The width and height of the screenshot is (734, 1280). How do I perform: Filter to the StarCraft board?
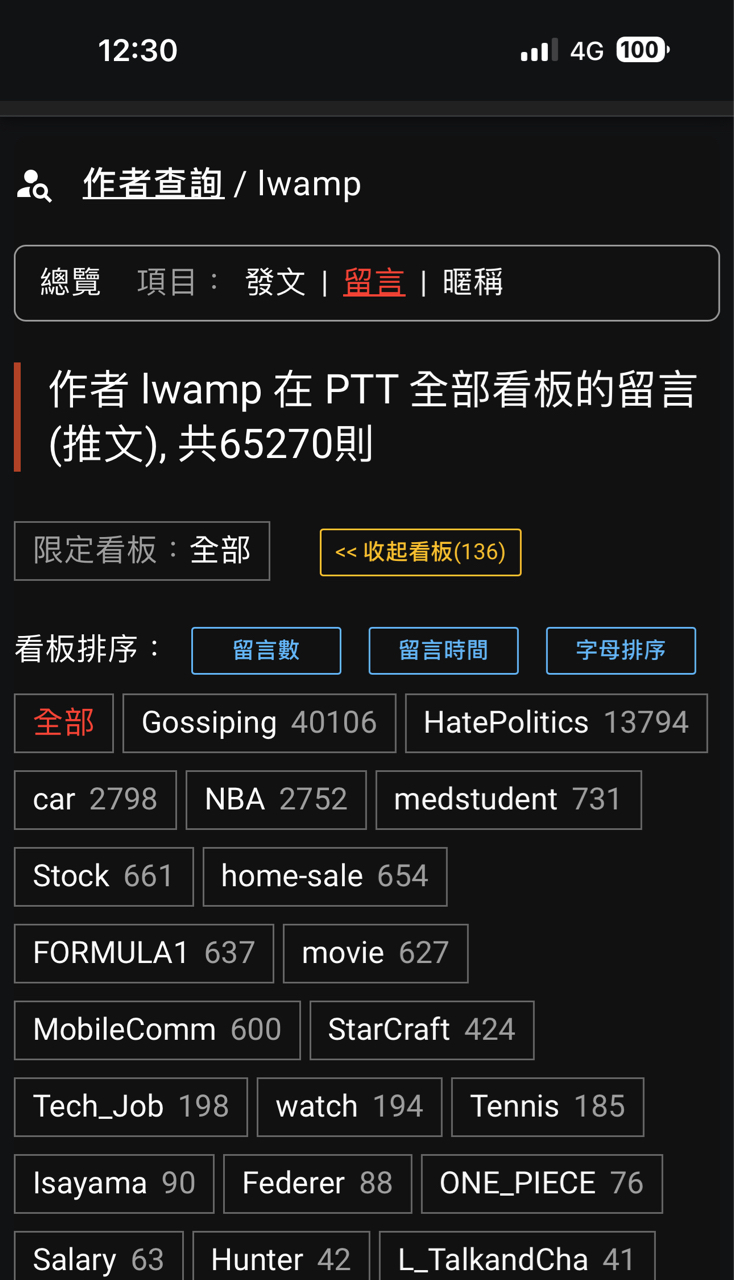pos(422,1030)
